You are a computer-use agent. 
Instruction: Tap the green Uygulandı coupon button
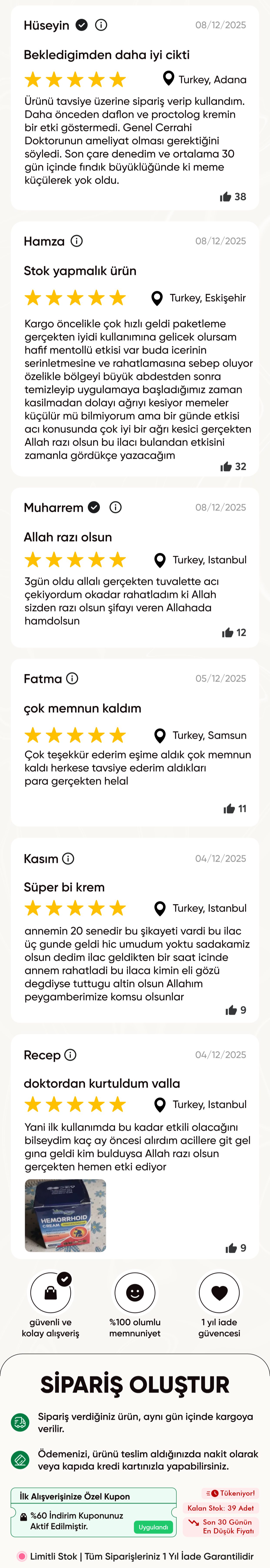pos(153,1527)
